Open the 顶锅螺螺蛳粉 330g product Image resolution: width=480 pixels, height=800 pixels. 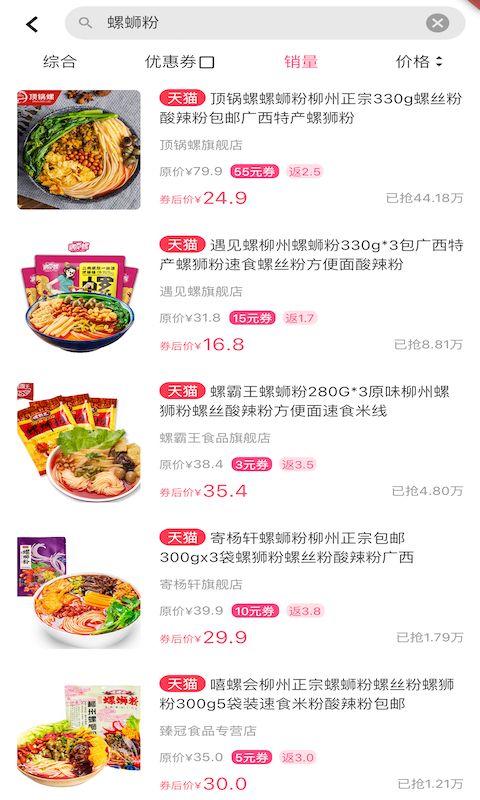coord(240,149)
